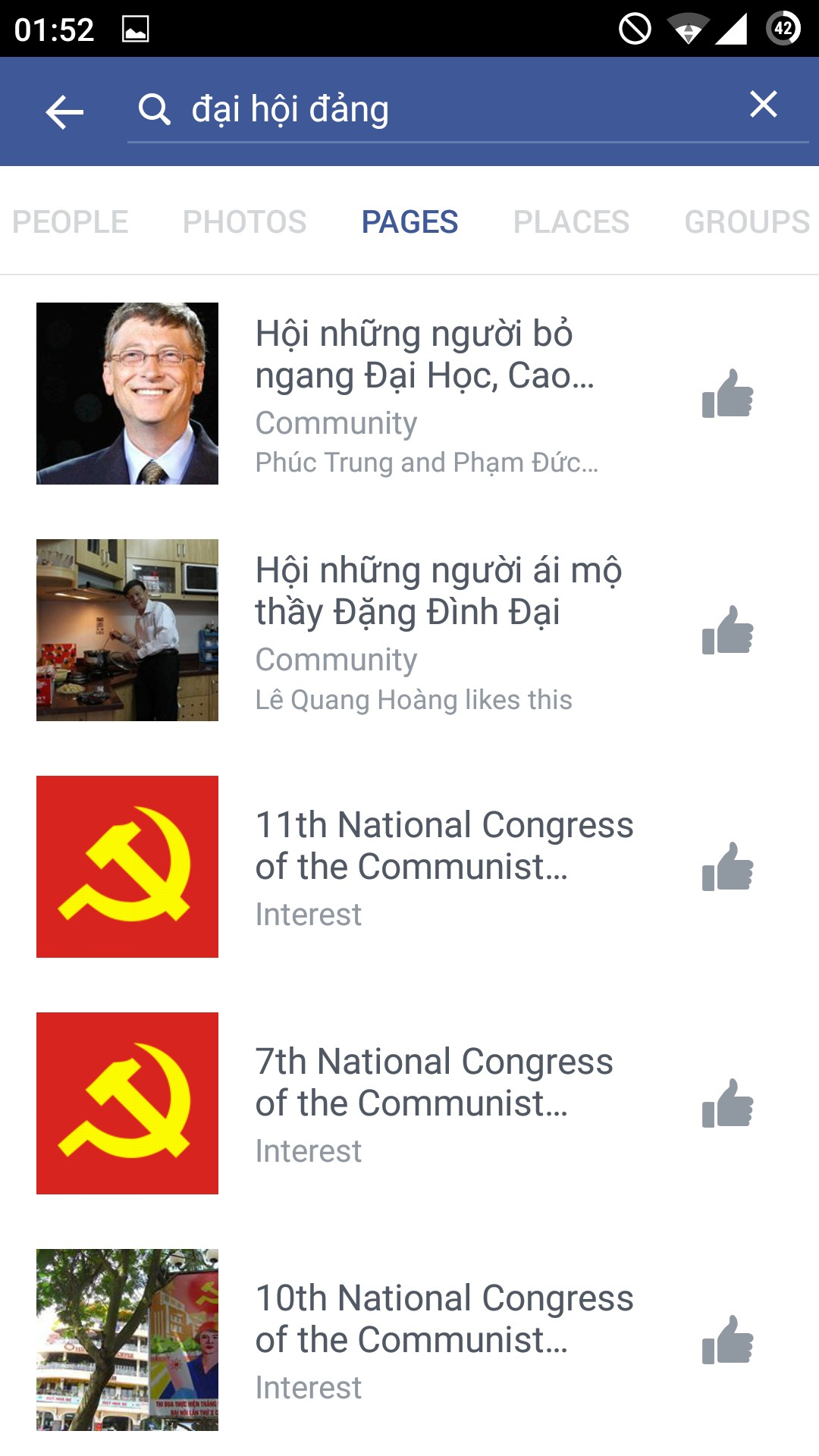
Task: Switch to the Places tab
Action: 571,221
